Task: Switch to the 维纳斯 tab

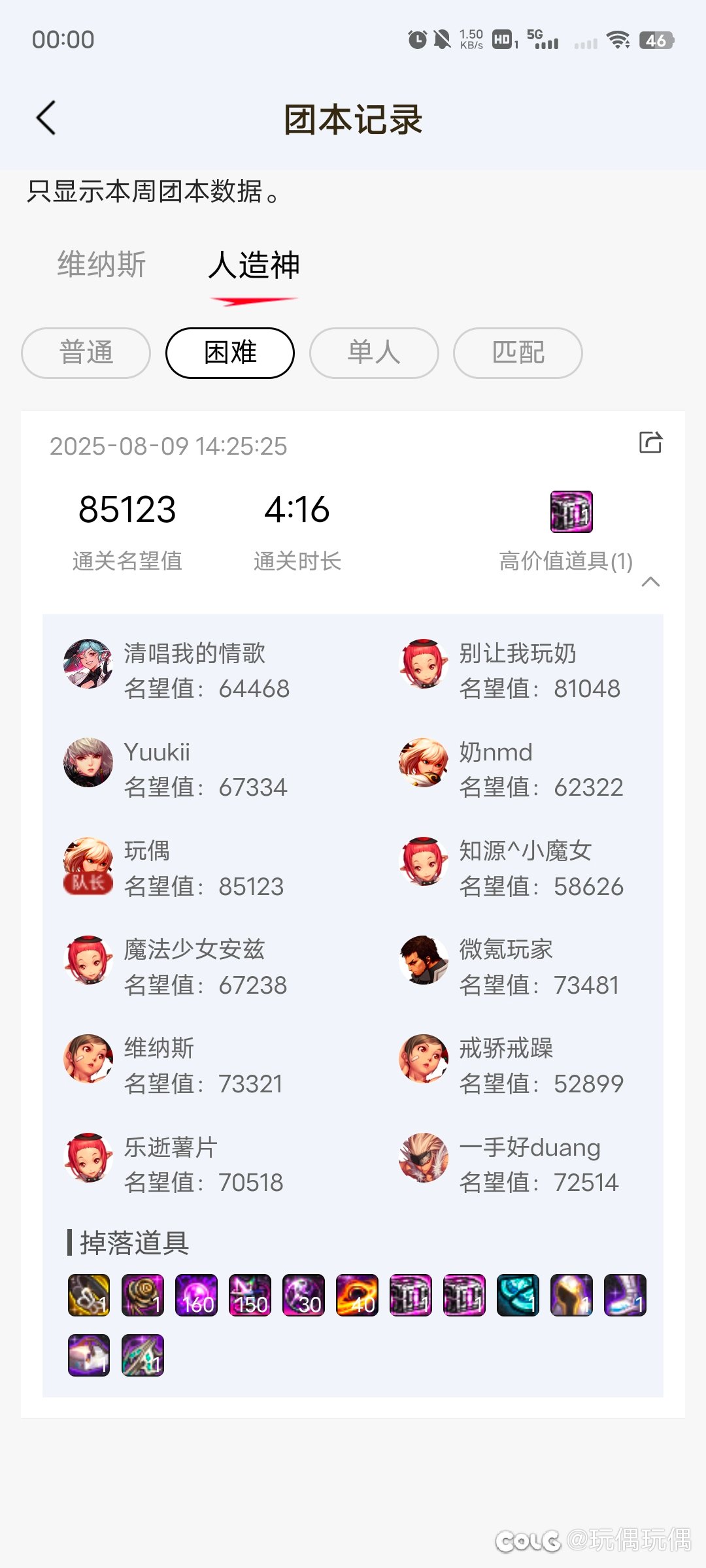Action: coord(101,265)
